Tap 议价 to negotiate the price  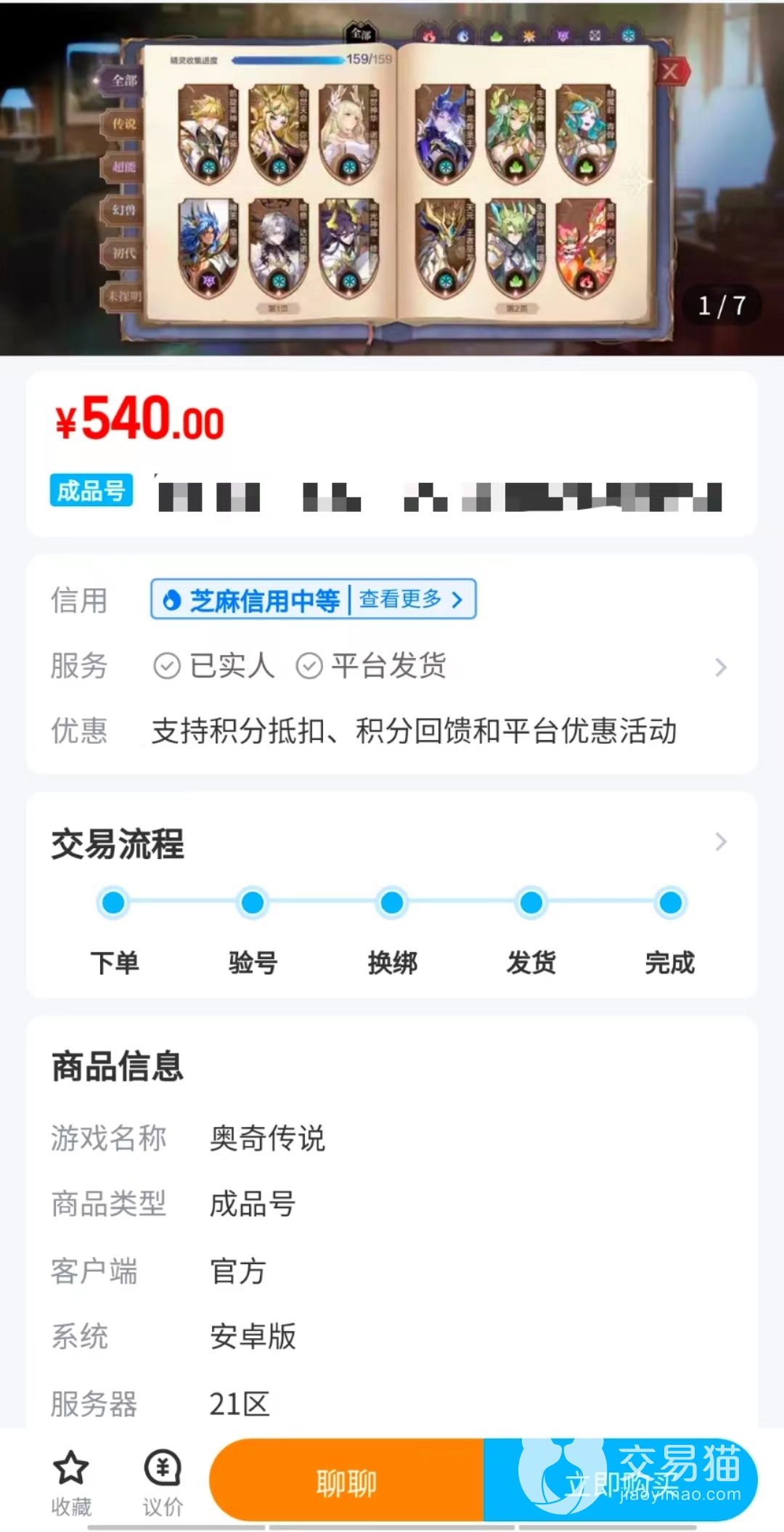point(163,1483)
